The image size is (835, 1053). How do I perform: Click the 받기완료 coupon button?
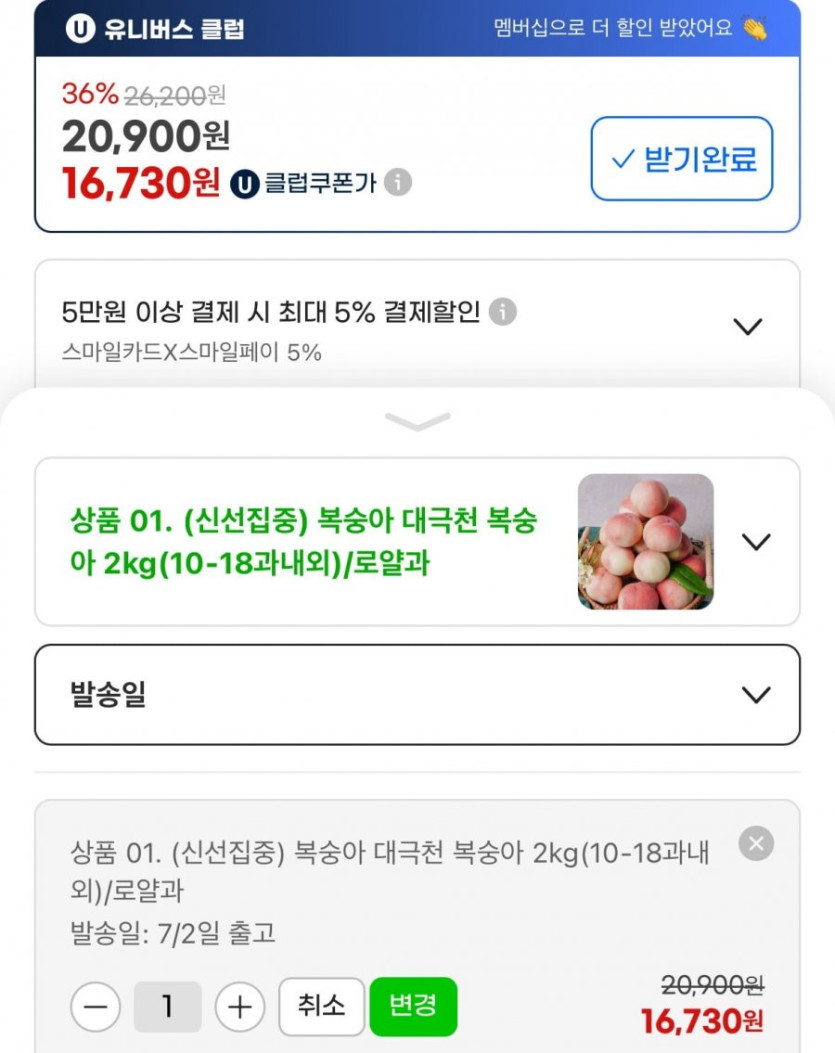click(x=681, y=158)
